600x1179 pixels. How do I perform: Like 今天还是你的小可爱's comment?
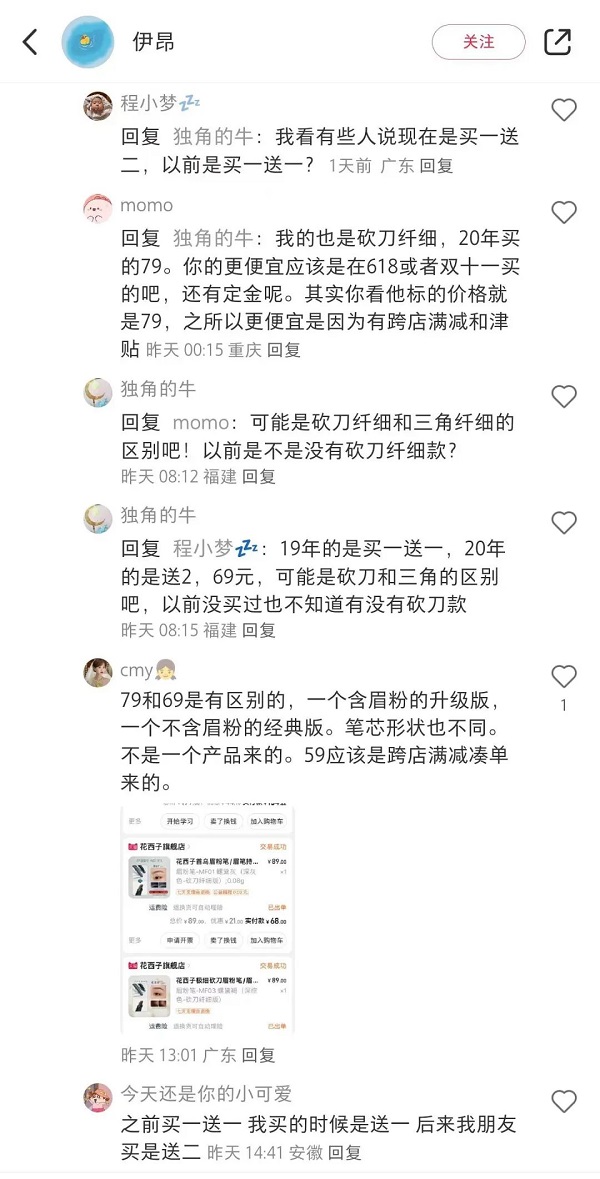(x=564, y=1101)
